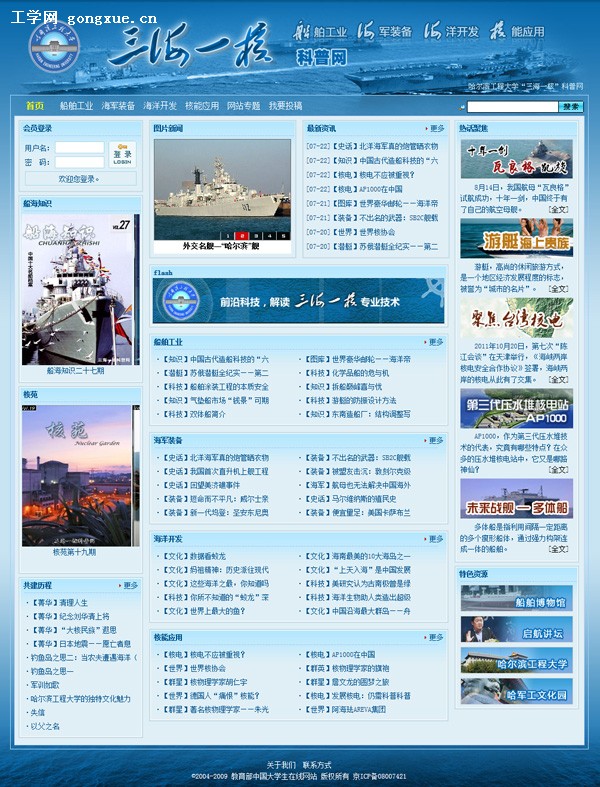Open the 哈尔滨工程大学 resource banner
The image size is (600, 787).
(x=516, y=663)
